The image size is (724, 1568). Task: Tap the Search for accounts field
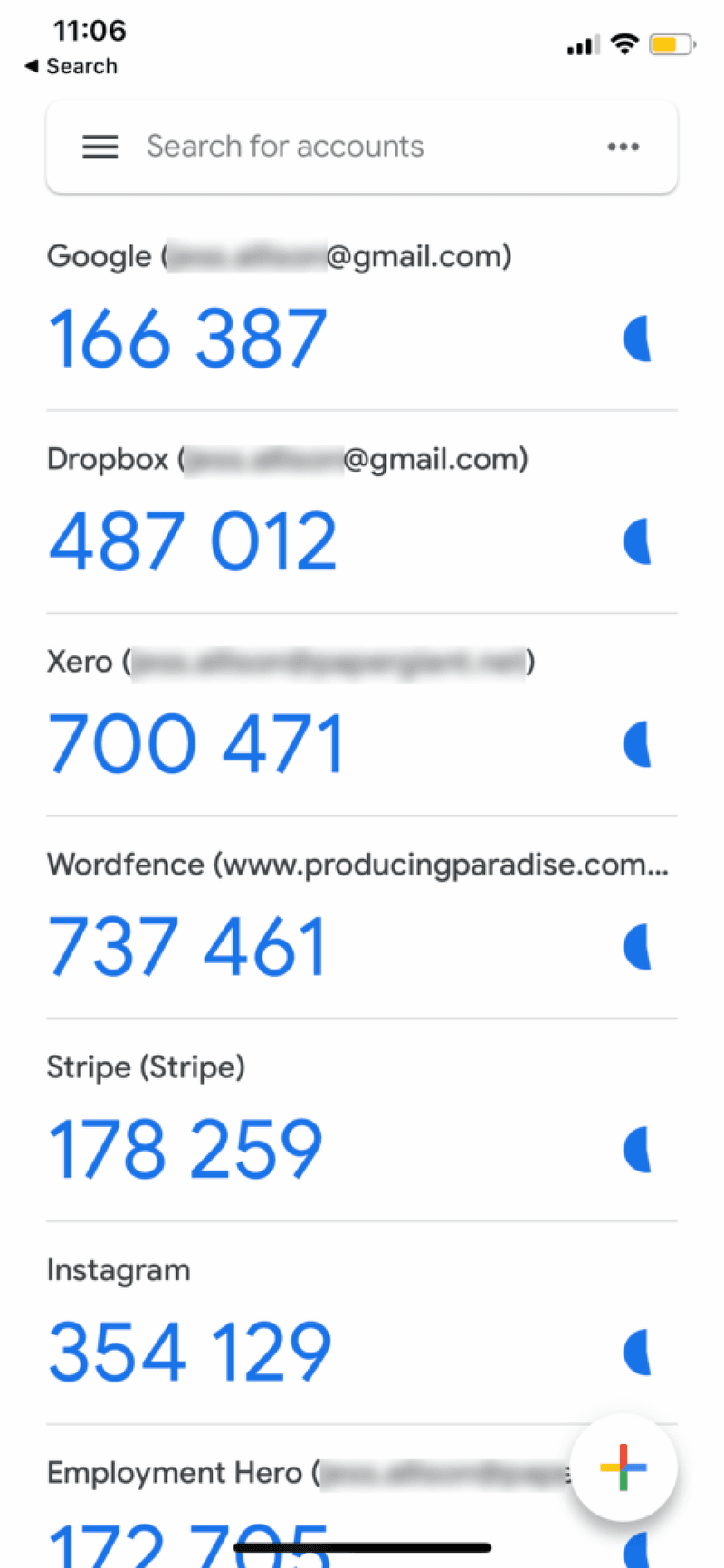click(x=285, y=147)
